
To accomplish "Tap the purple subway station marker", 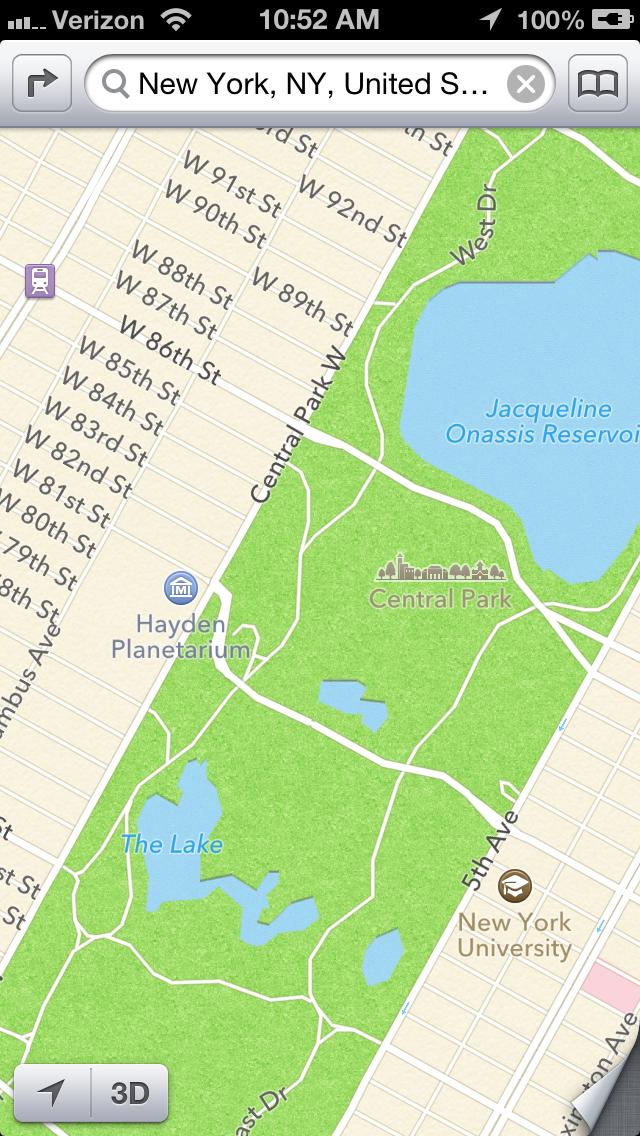I will click(x=40, y=281).
